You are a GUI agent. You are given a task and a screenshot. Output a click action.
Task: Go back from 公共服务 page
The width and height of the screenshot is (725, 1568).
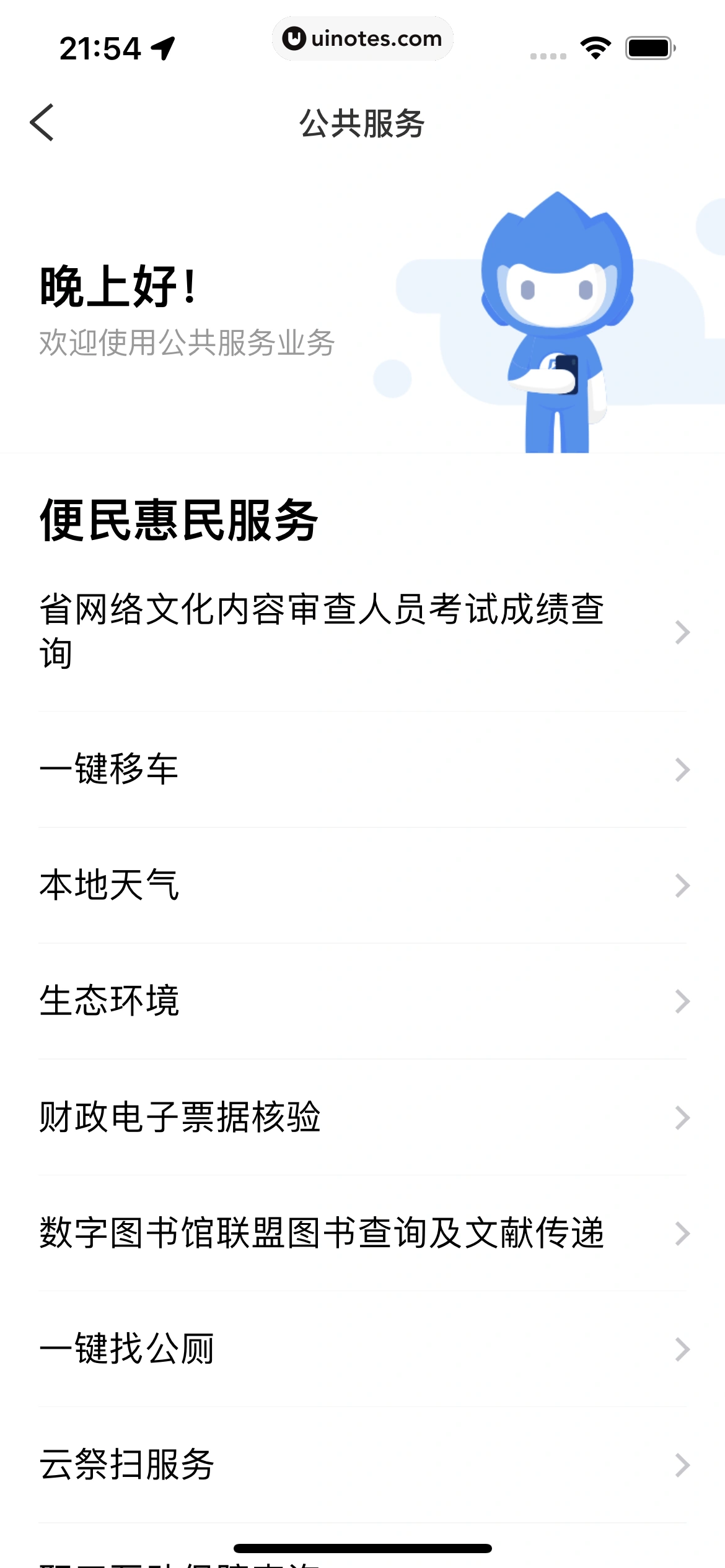pyautogui.click(x=42, y=123)
